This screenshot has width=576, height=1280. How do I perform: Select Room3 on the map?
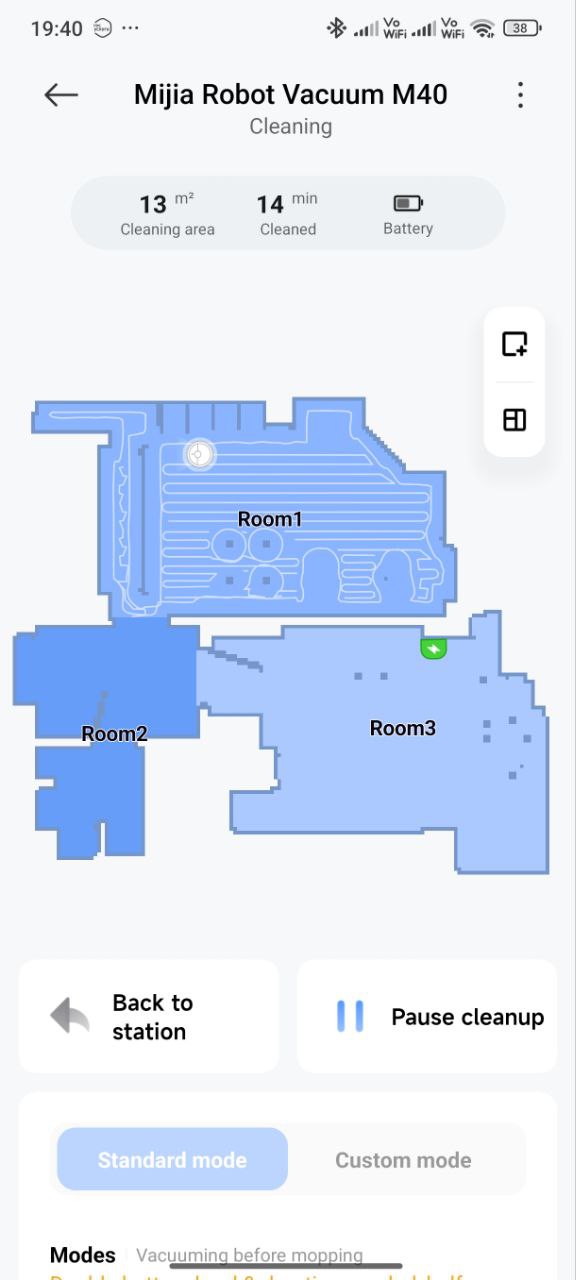point(403,728)
